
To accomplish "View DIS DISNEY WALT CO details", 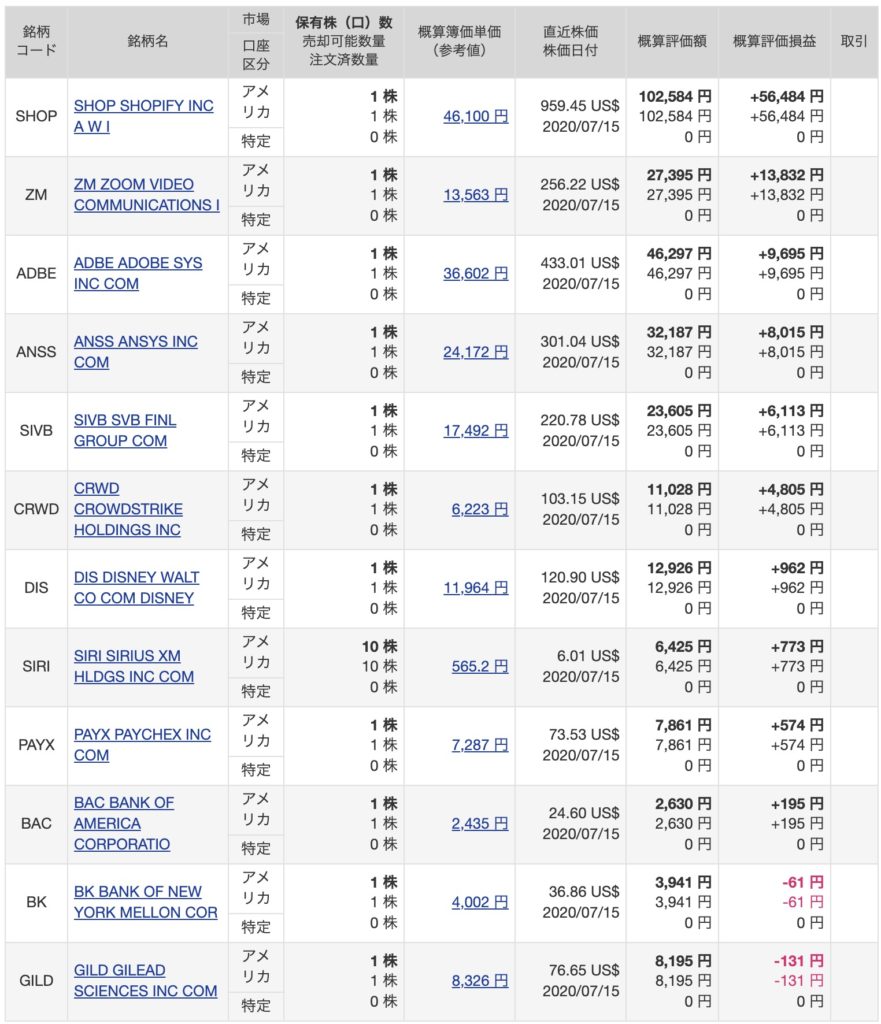I will (136, 577).
